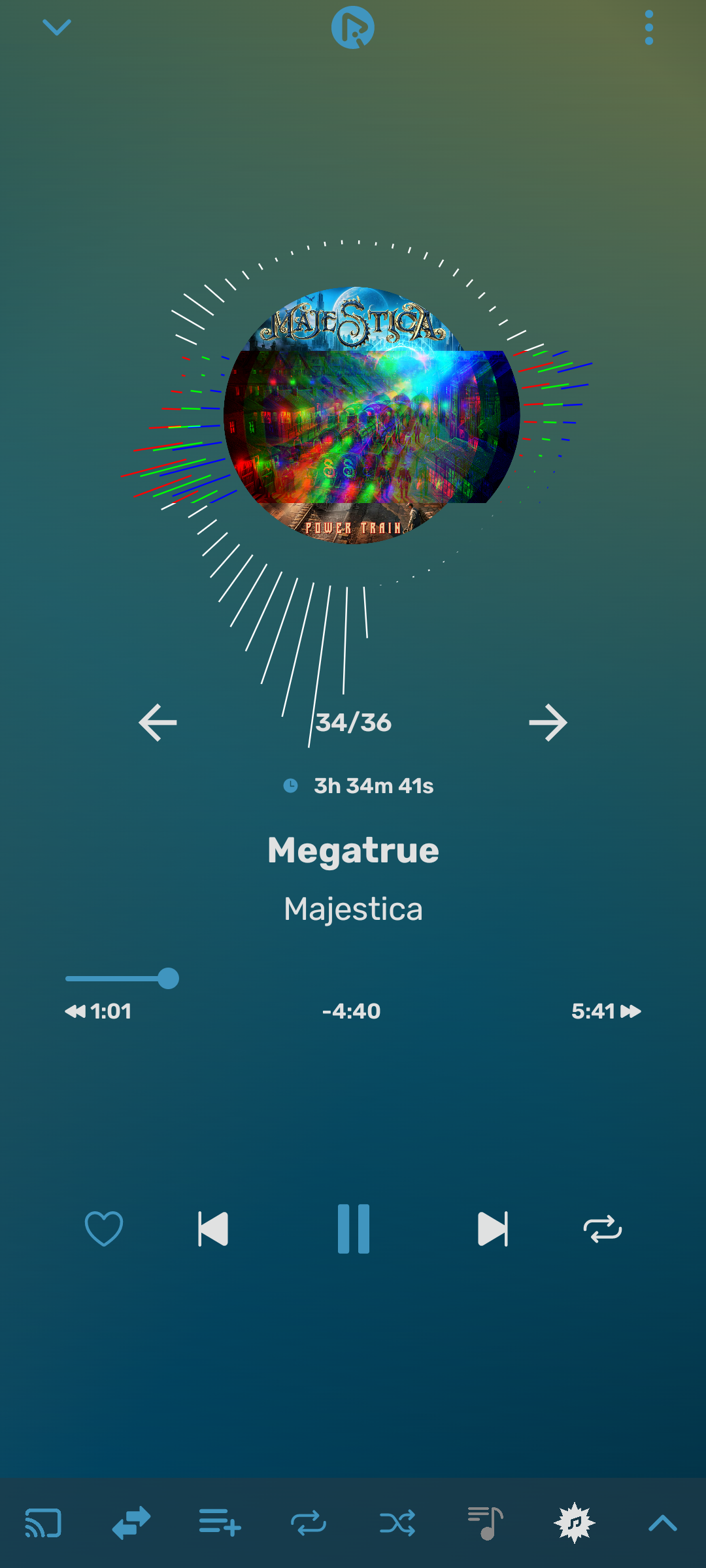
Task: Collapse the player with the down chevron
Action: (57, 27)
